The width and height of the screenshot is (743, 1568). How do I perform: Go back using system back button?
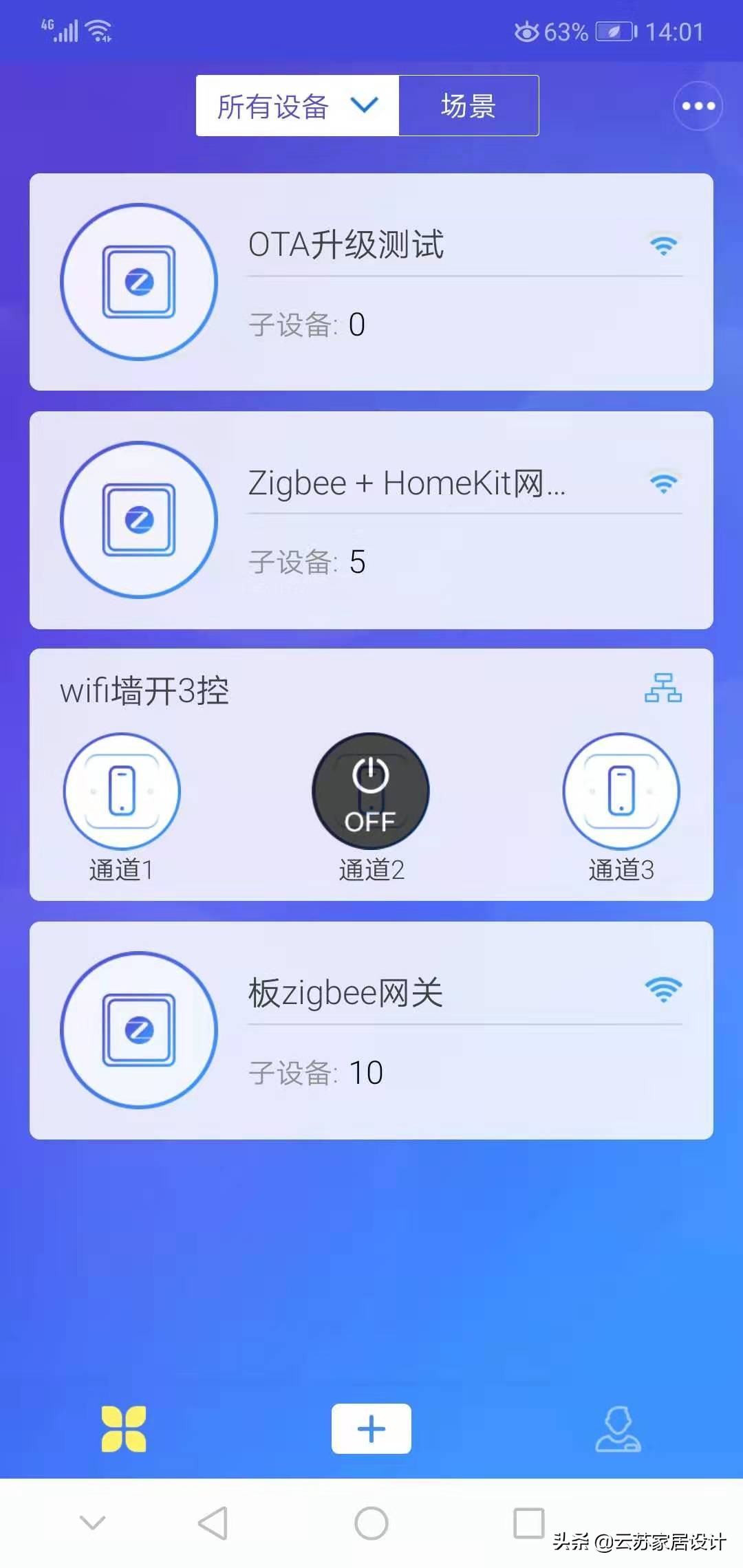pyautogui.click(x=213, y=1523)
